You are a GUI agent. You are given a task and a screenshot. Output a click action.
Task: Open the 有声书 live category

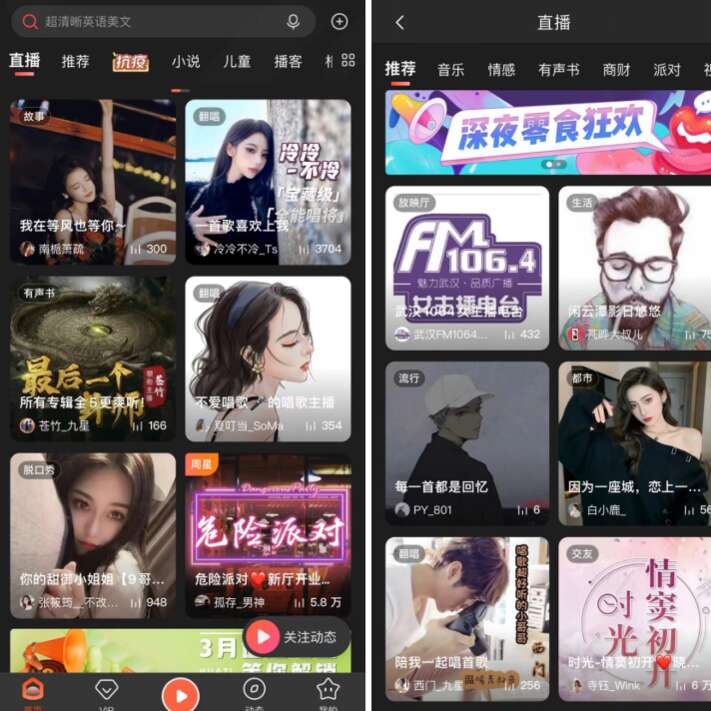pyautogui.click(x=558, y=69)
